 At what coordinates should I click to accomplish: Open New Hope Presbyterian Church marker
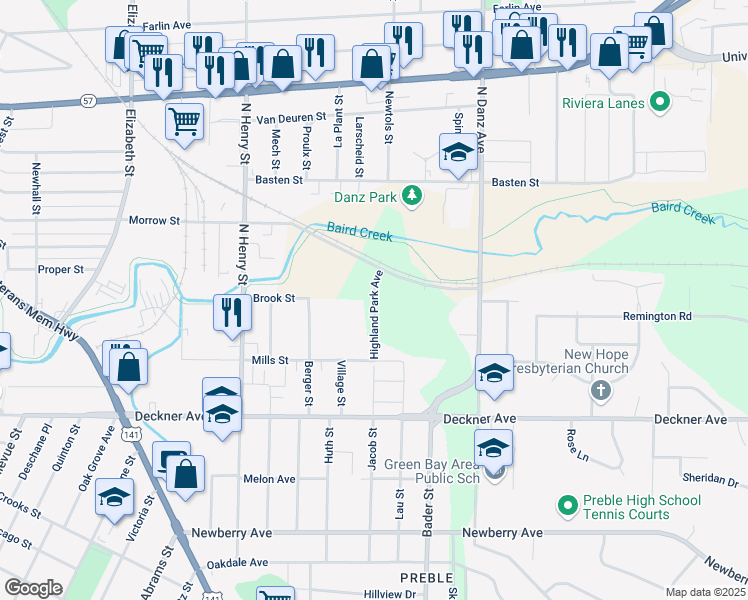click(x=600, y=388)
